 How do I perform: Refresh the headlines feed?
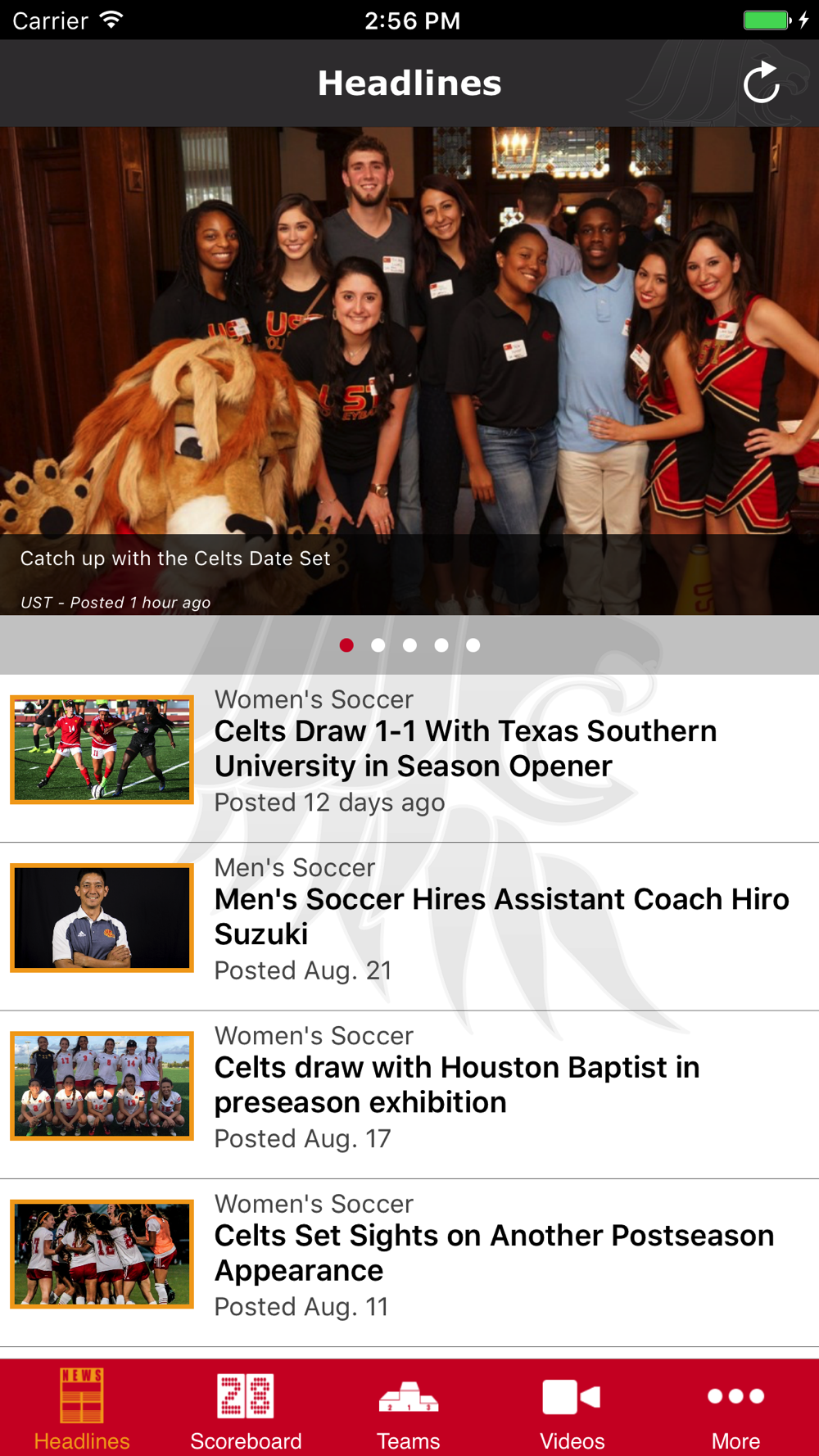(x=761, y=83)
